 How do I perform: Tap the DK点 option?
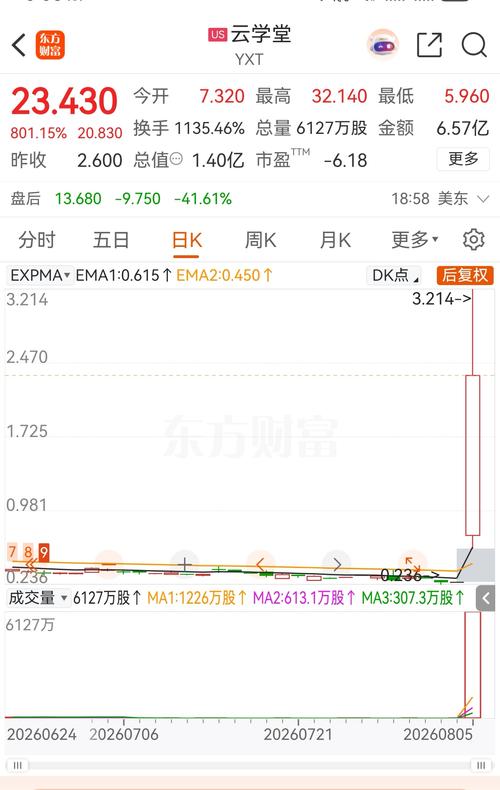394,275
